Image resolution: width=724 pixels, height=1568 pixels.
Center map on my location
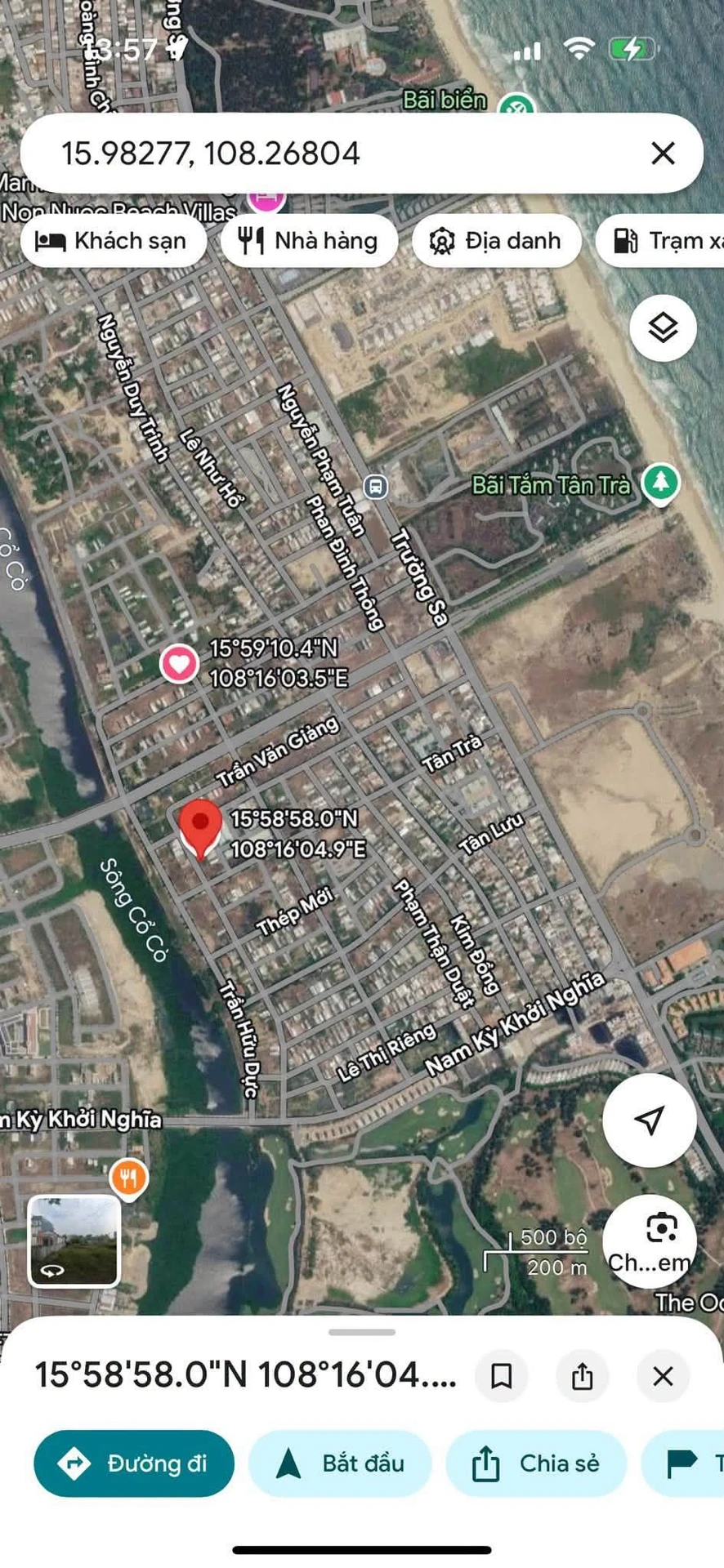tap(650, 1120)
